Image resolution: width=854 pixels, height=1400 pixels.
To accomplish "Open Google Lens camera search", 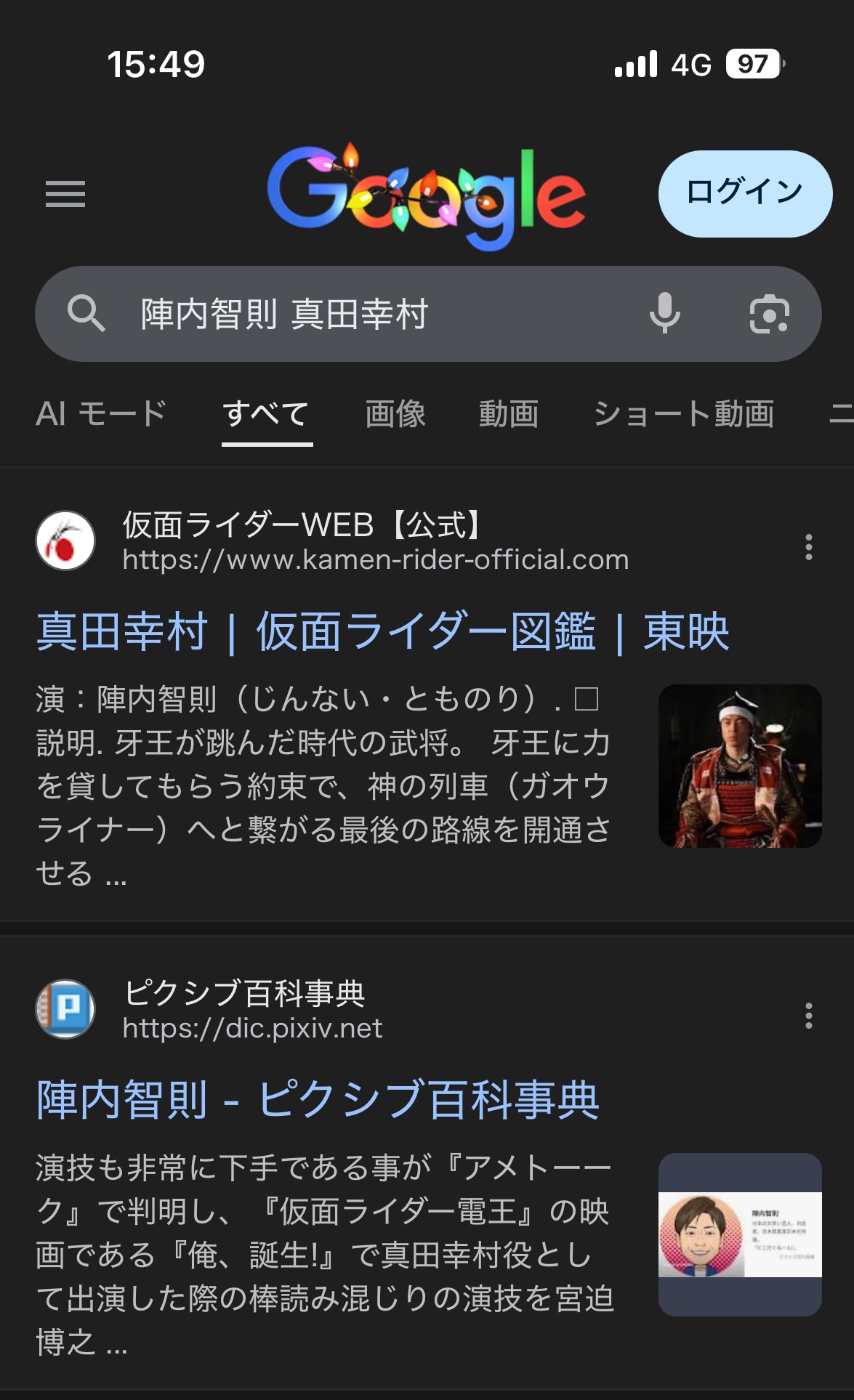I will tap(769, 314).
